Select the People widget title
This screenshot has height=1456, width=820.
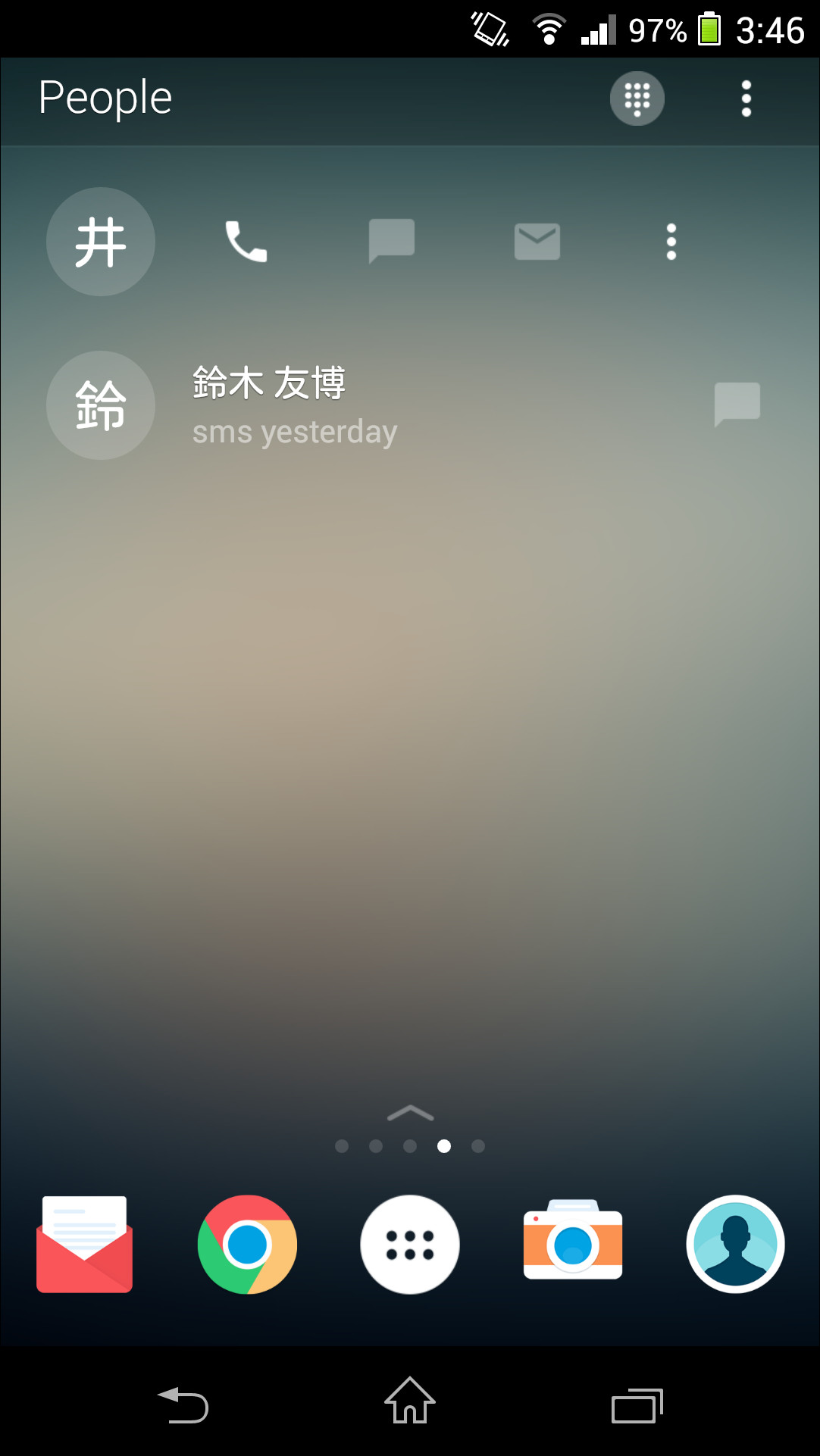click(105, 97)
